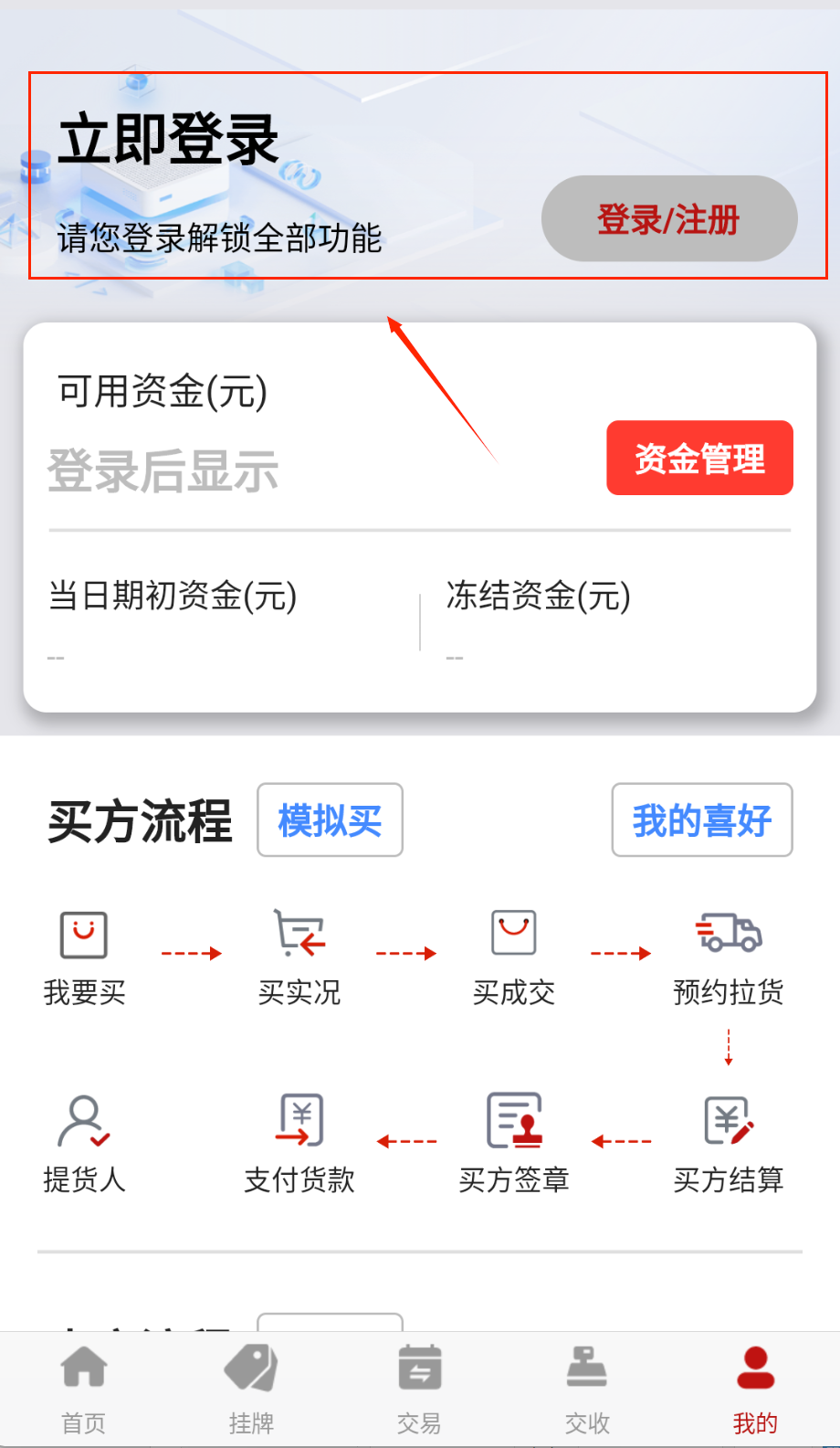Switch to the 交收 tab
Viewport: 840px width, 1448px height.
pyautogui.click(x=587, y=1389)
